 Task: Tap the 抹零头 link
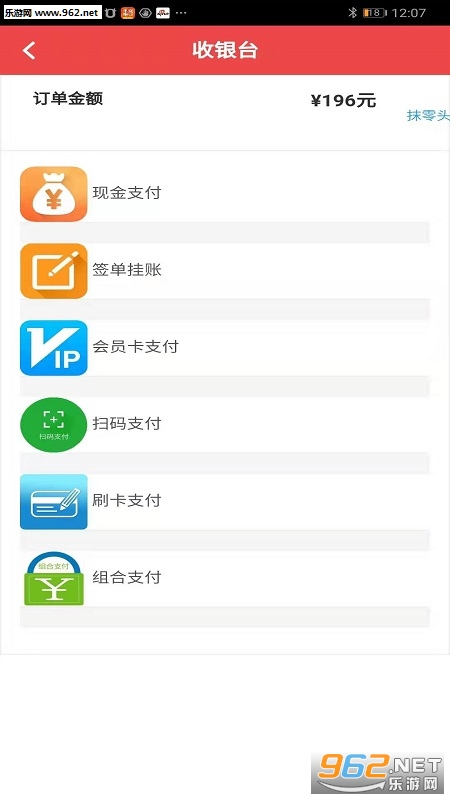click(428, 115)
